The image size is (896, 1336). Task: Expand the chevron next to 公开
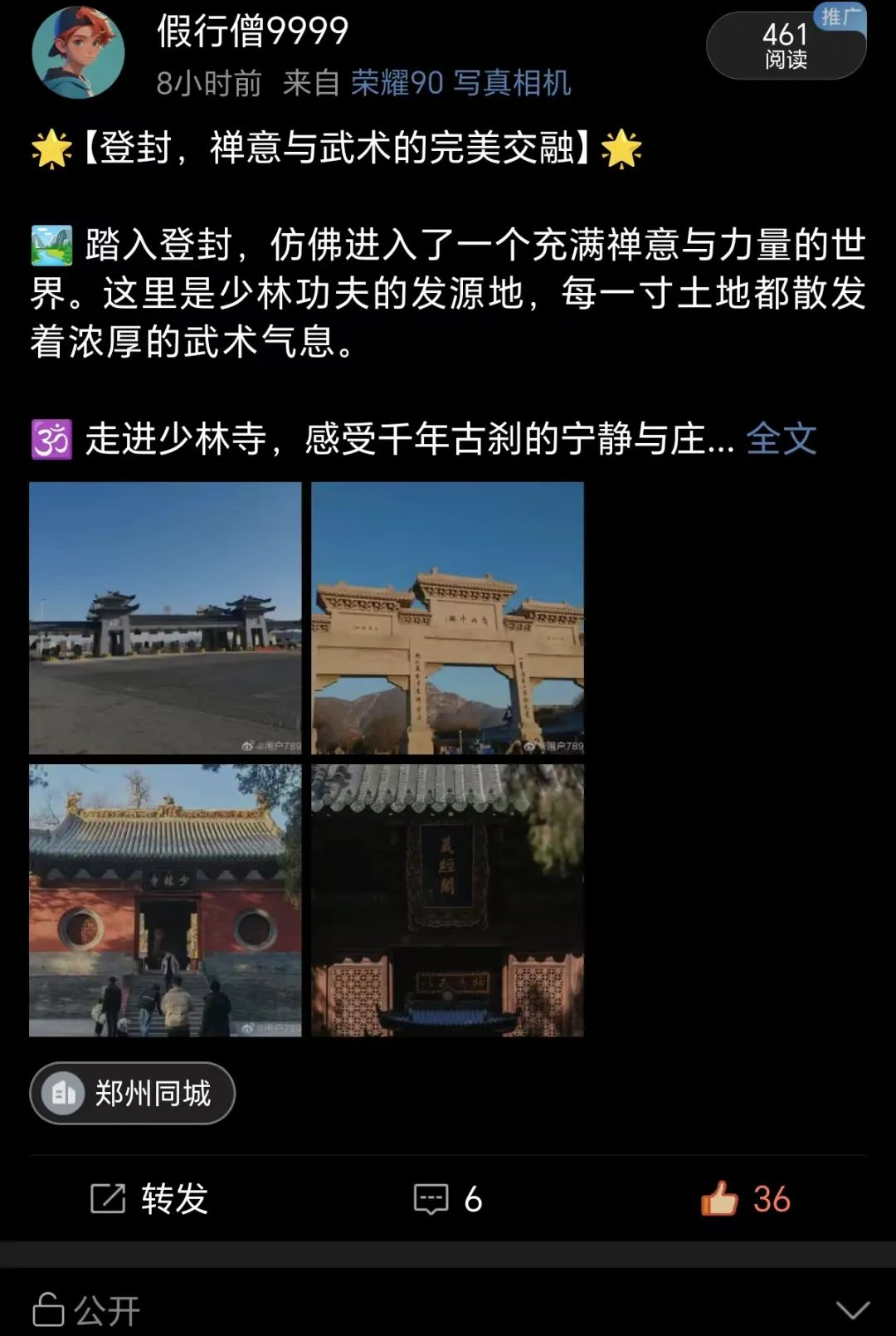pos(852,1310)
